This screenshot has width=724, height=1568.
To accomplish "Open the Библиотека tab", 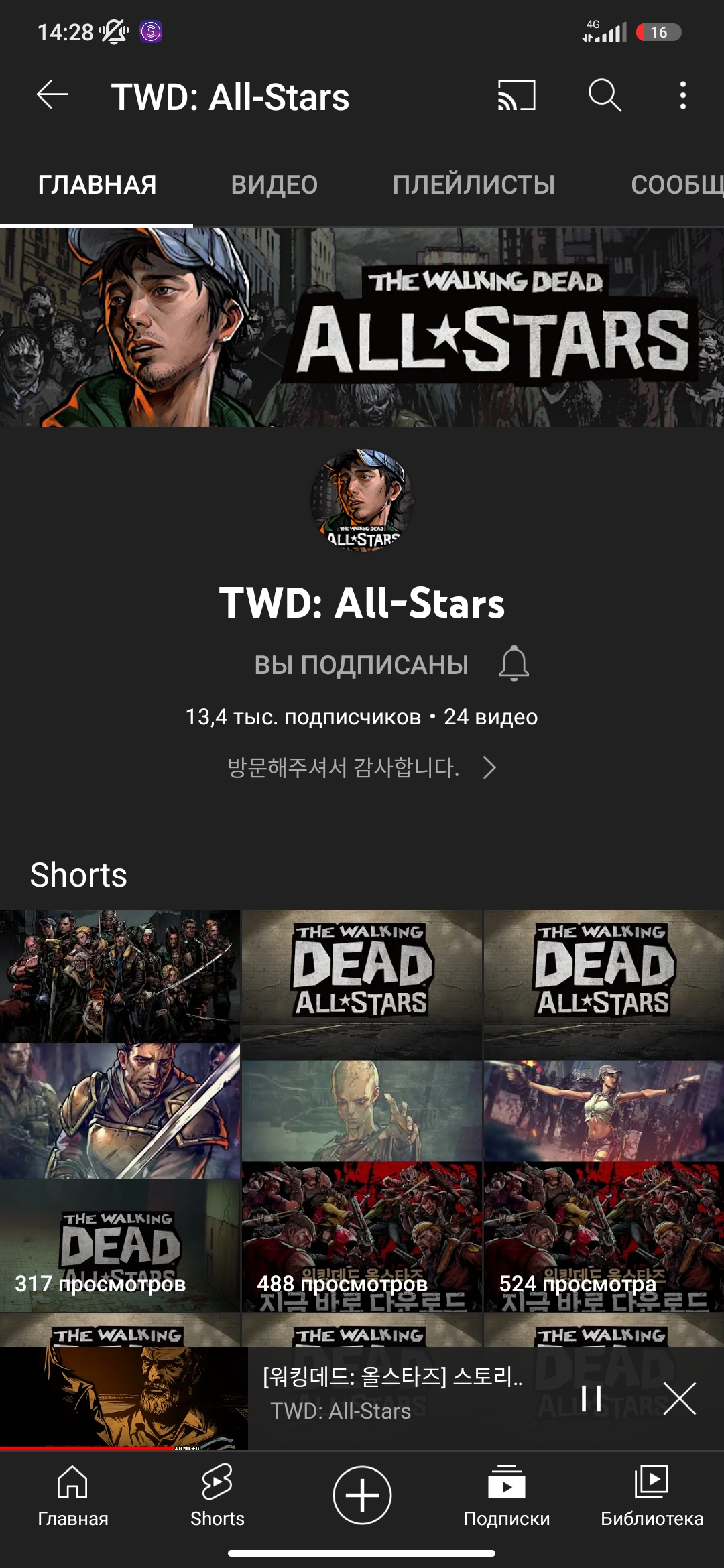I will point(652,1496).
